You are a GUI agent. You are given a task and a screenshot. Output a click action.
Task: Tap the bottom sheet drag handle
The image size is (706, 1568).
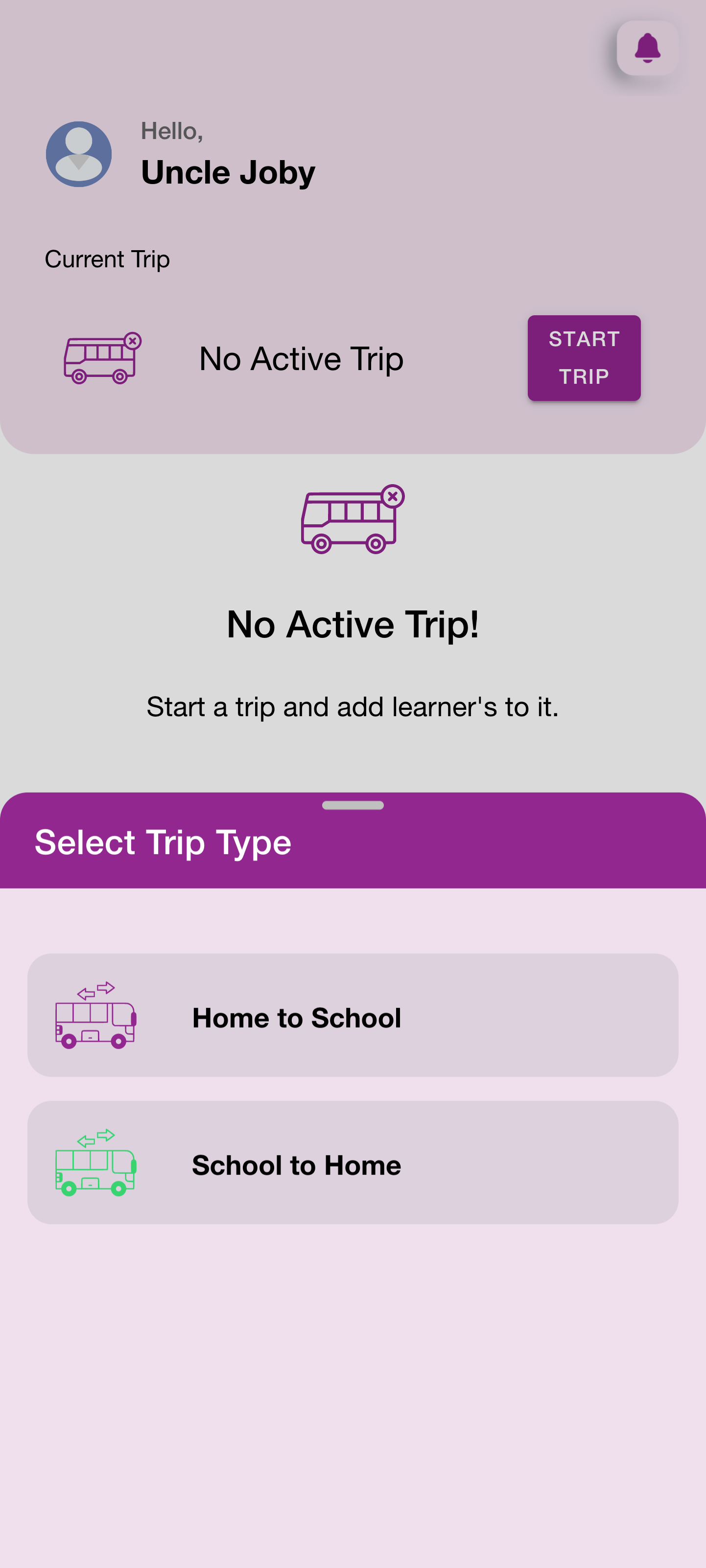click(353, 805)
